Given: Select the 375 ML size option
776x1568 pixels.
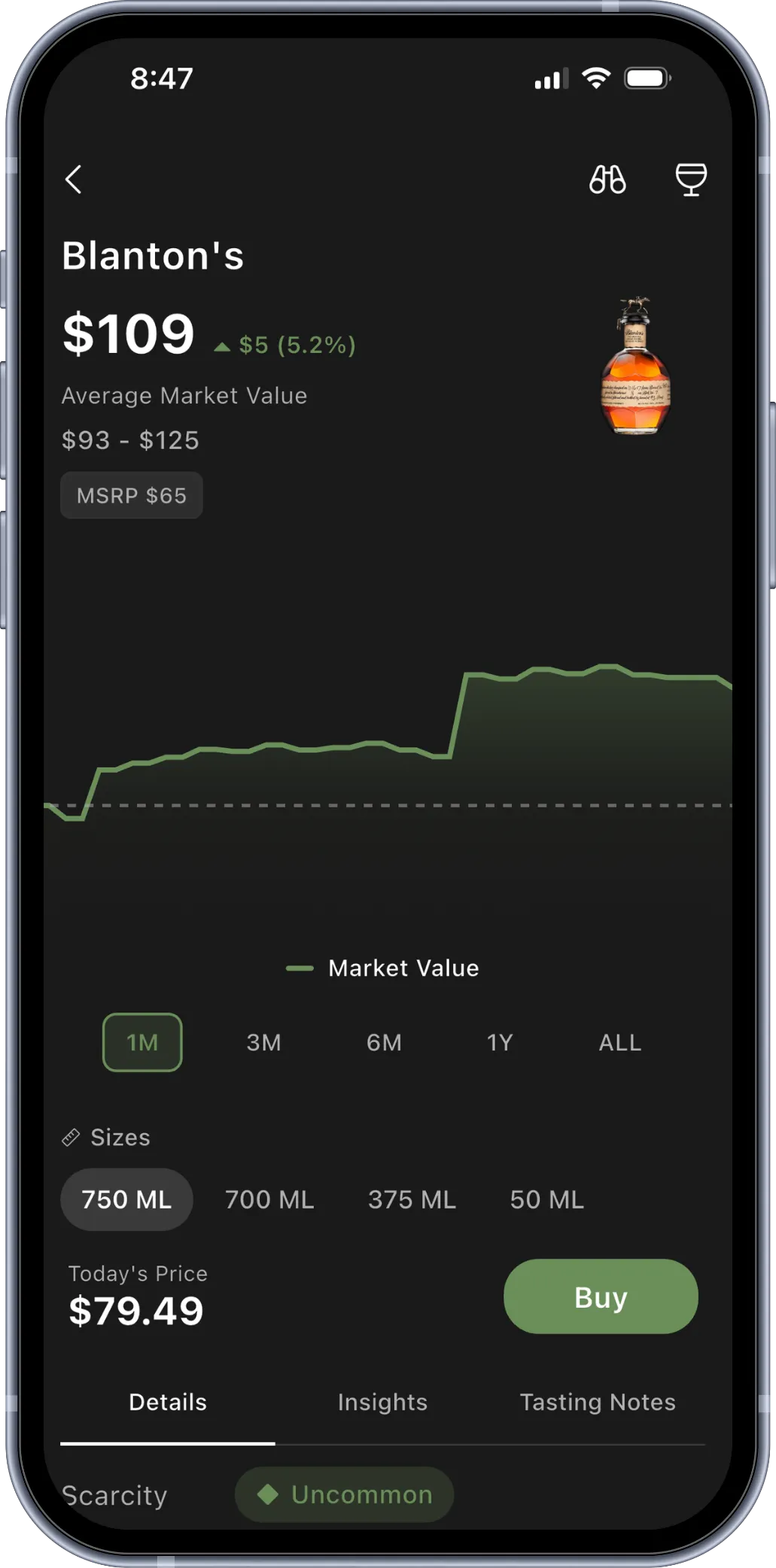Looking at the screenshot, I should (x=410, y=1199).
